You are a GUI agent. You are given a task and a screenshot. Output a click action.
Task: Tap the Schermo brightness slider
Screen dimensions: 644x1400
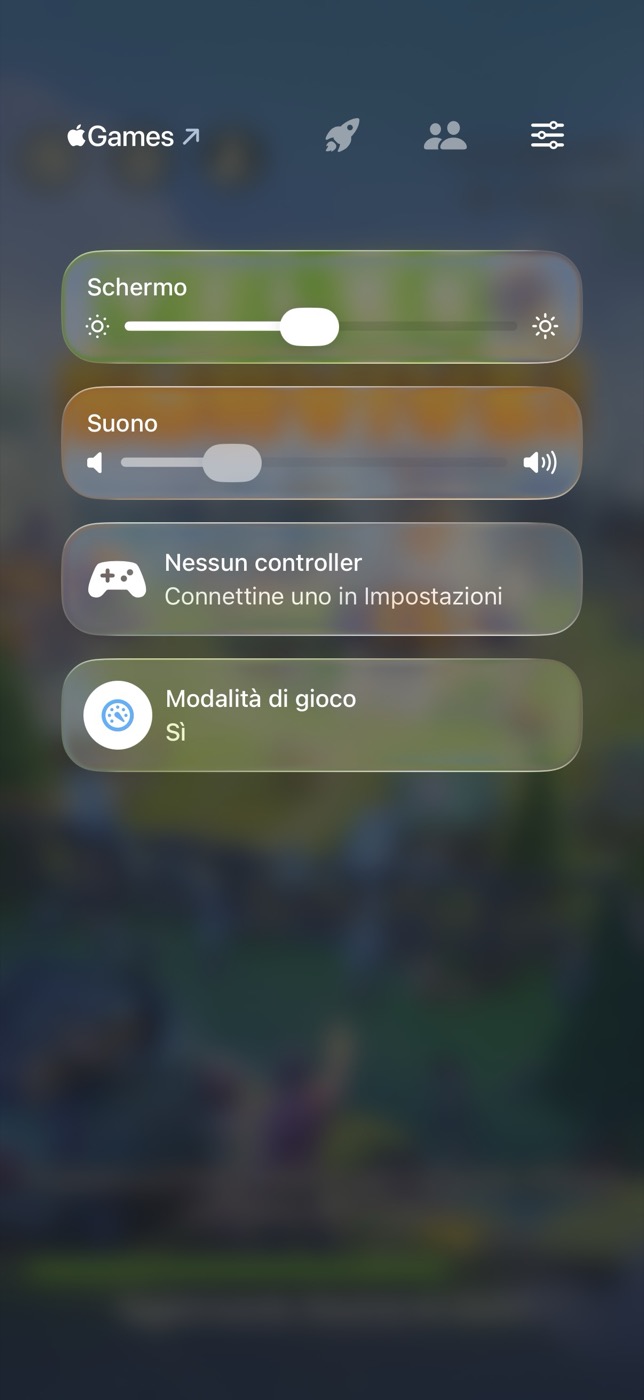321,326
